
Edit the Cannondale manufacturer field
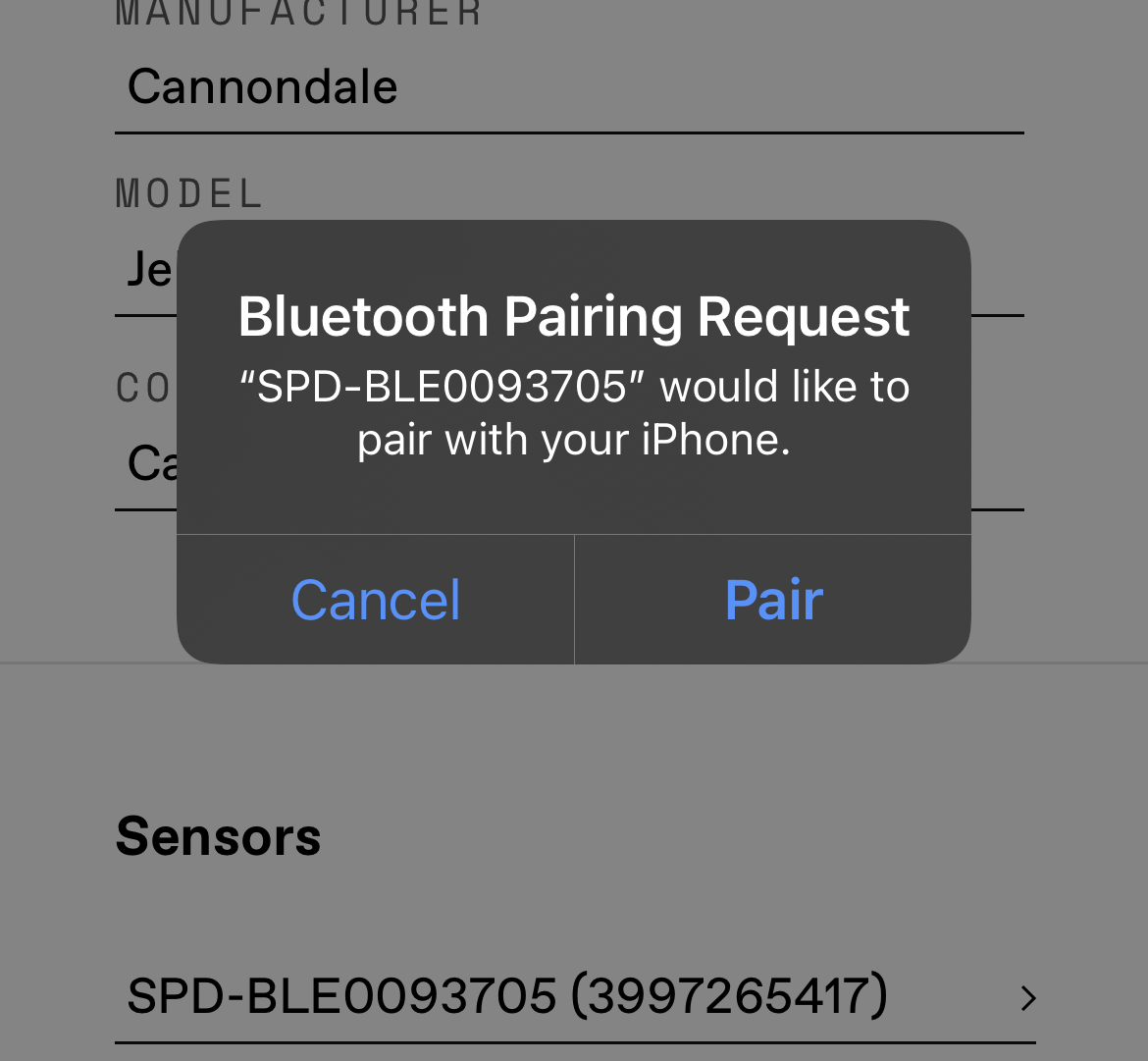(x=569, y=86)
